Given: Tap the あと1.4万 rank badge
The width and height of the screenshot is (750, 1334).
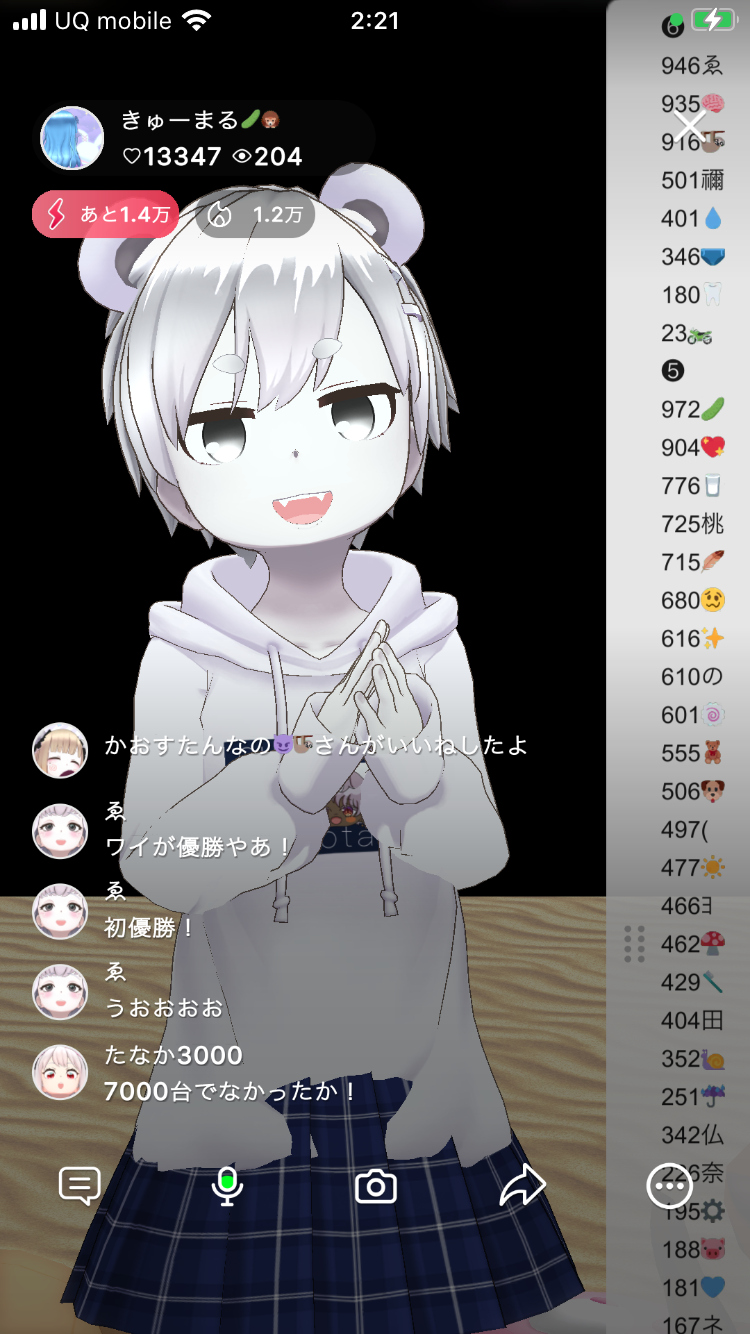Looking at the screenshot, I should tap(106, 214).
